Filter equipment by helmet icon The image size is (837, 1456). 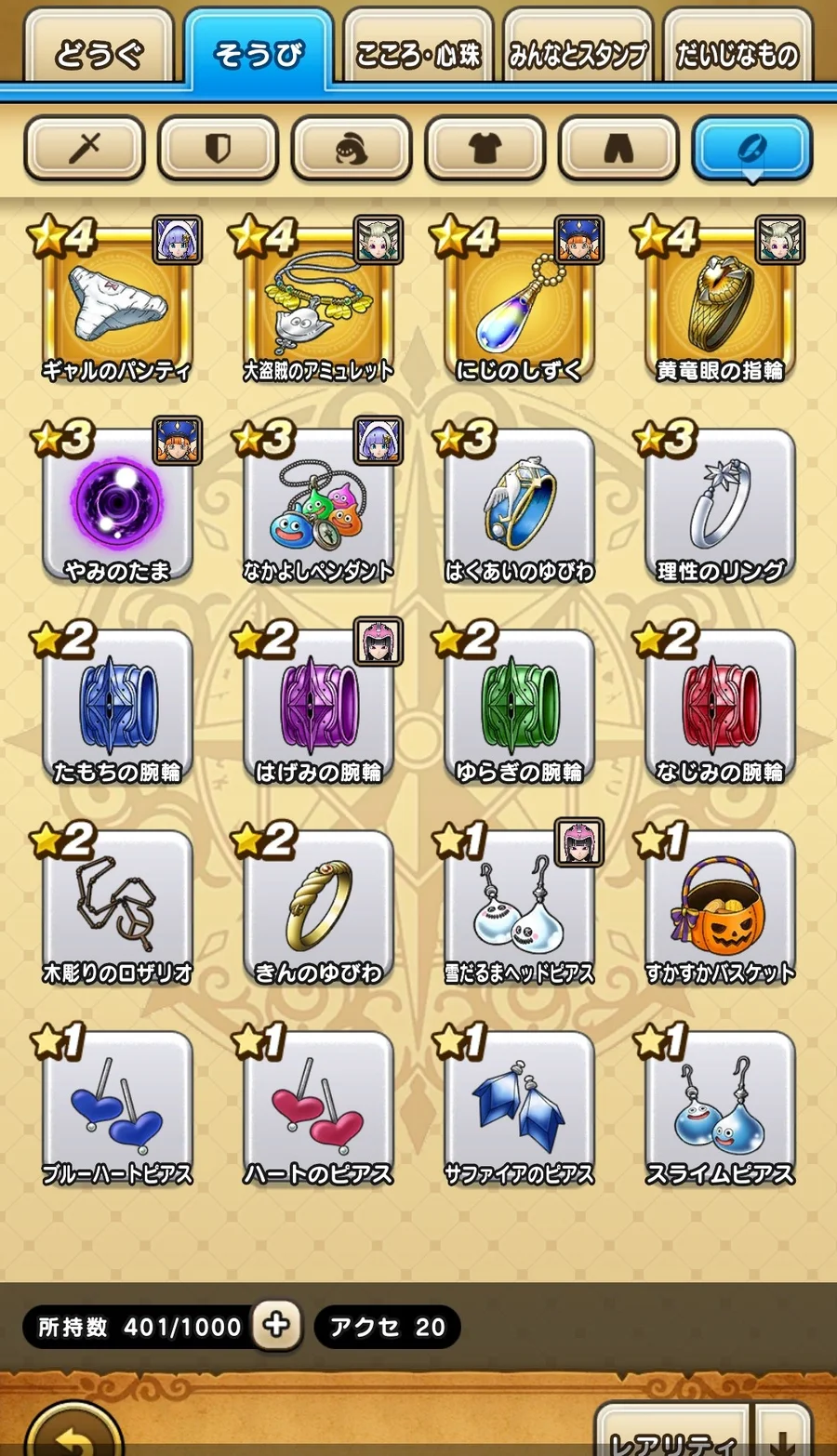pos(352,148)
